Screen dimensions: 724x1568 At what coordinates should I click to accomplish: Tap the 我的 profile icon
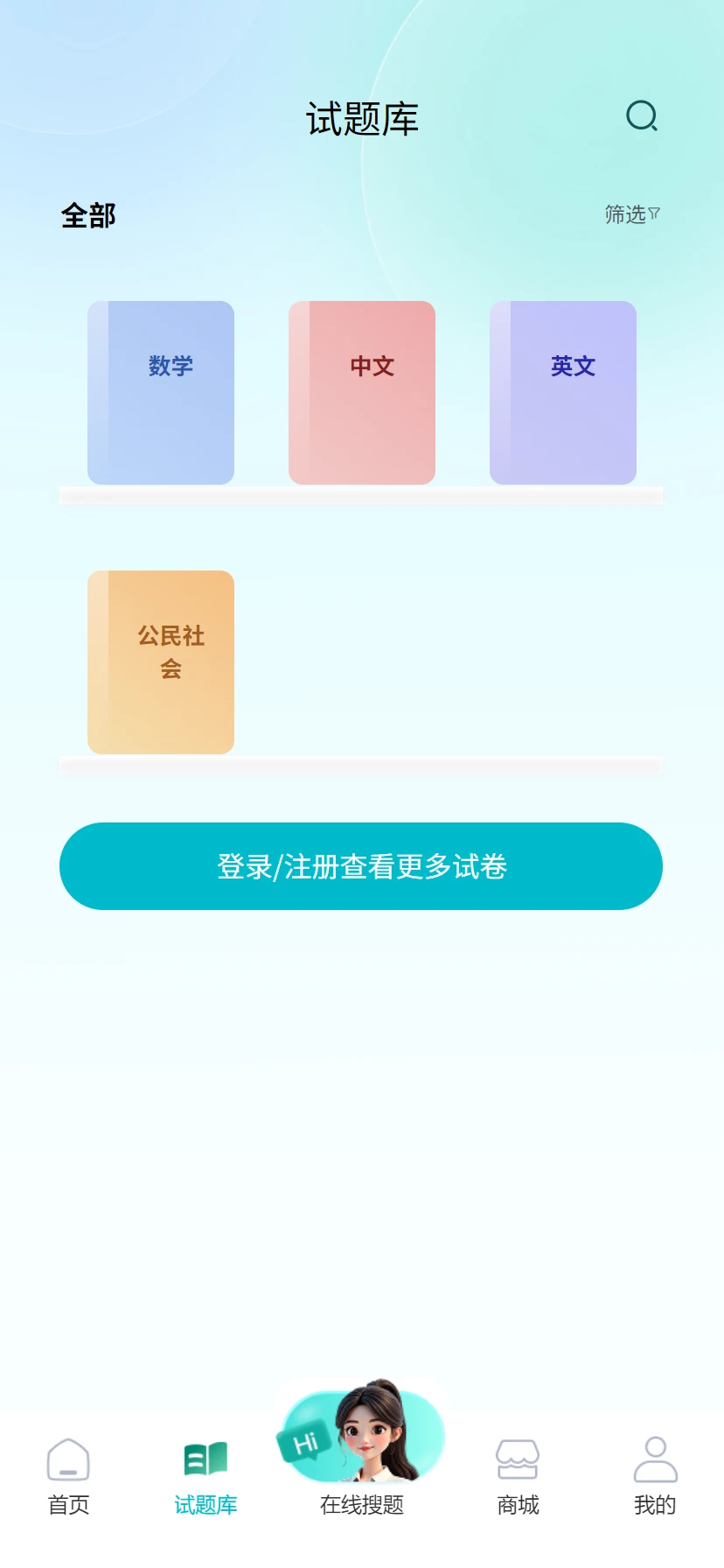click(654, 1451)
